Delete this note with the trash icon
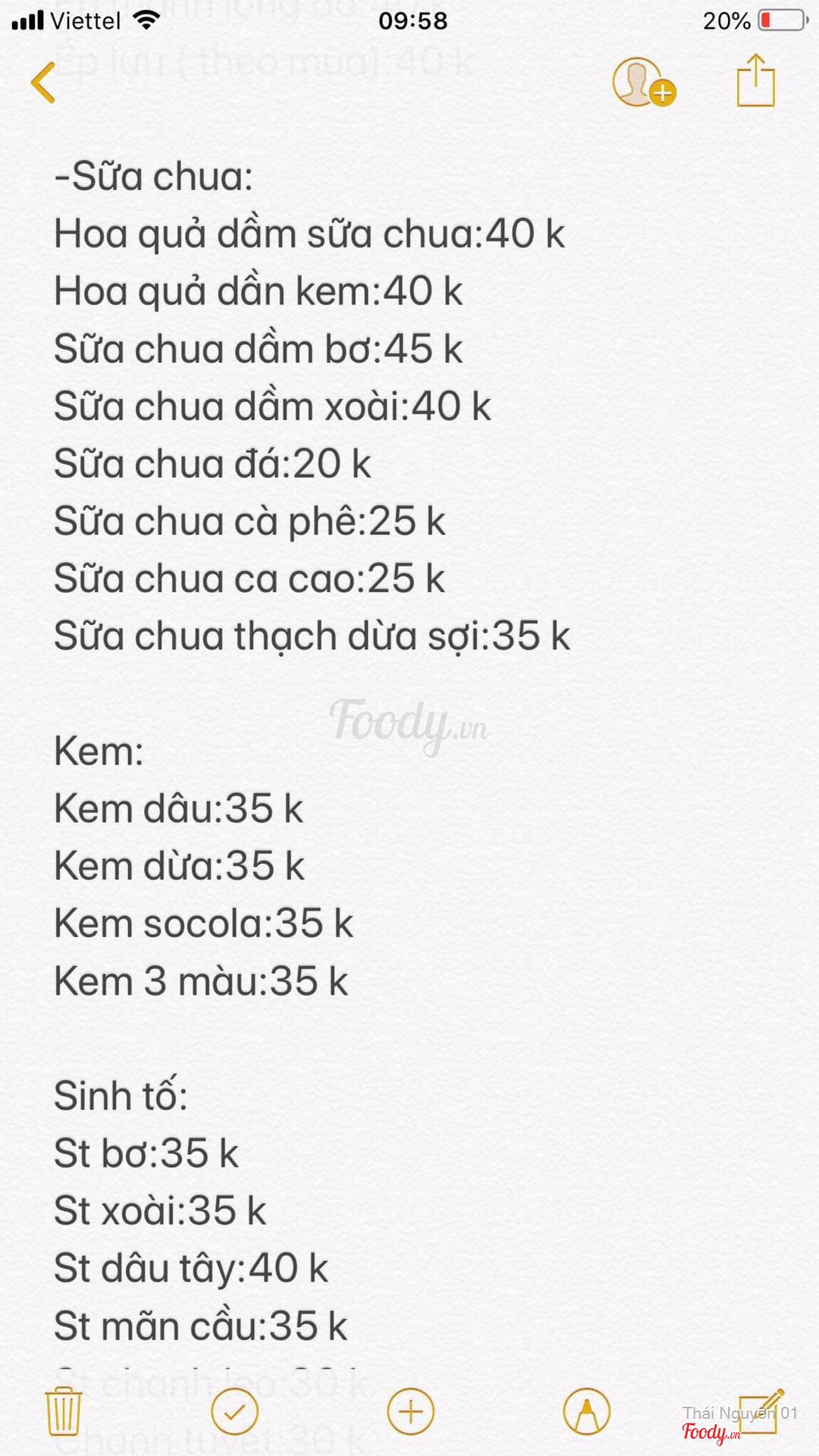The image size is (819, 1456). pos(64,1411)
